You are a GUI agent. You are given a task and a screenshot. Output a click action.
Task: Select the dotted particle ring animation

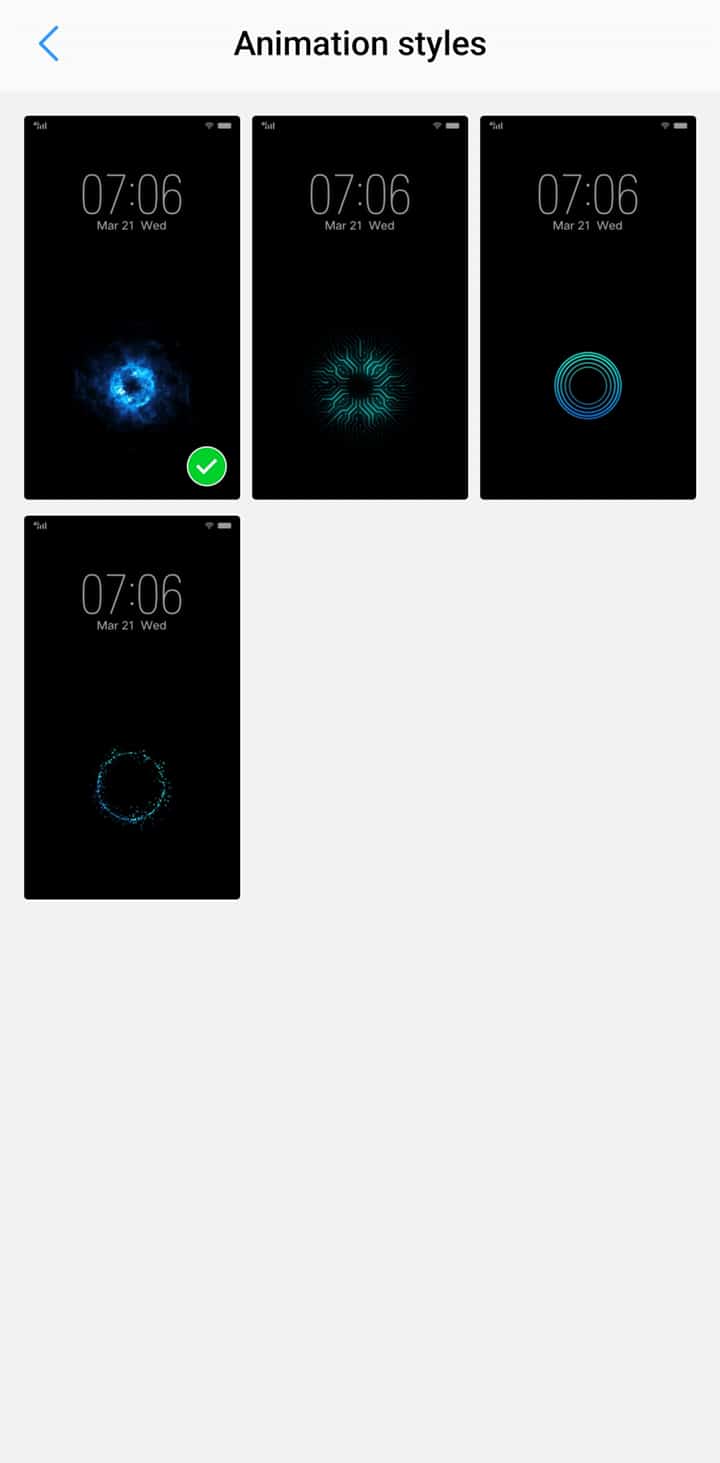coord(132,707)
